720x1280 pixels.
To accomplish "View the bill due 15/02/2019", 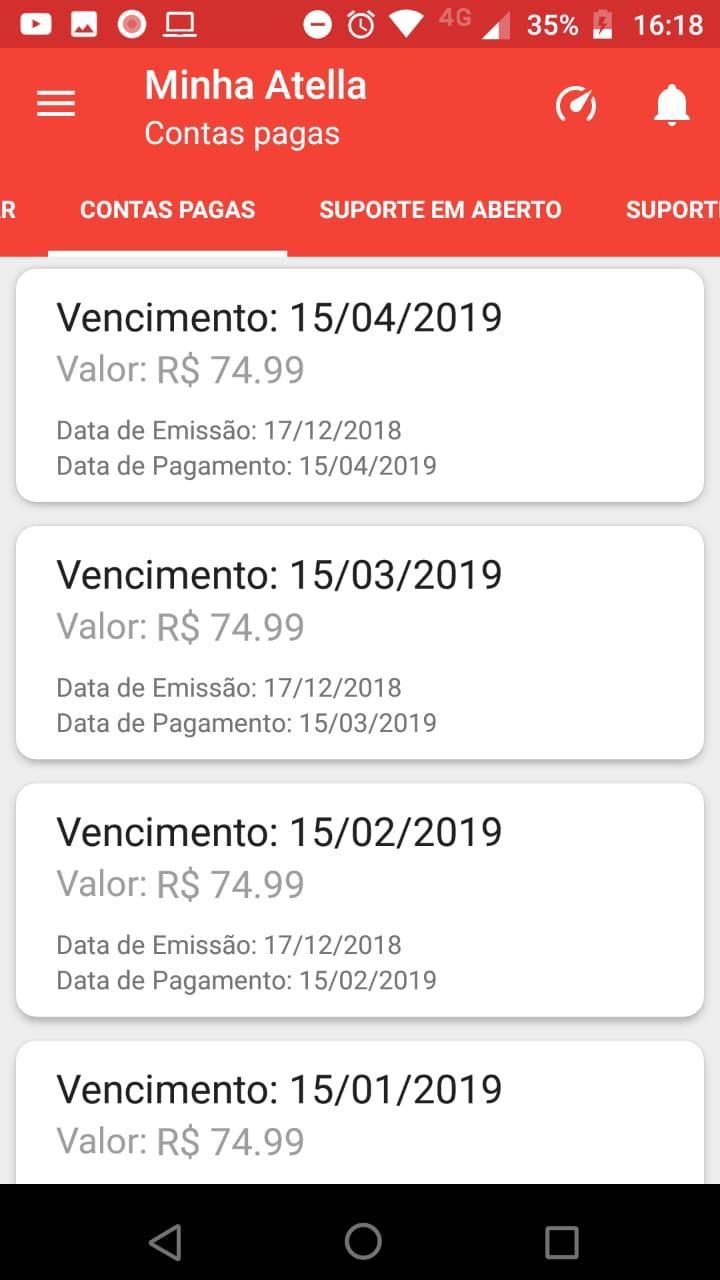I will (360, 899).
